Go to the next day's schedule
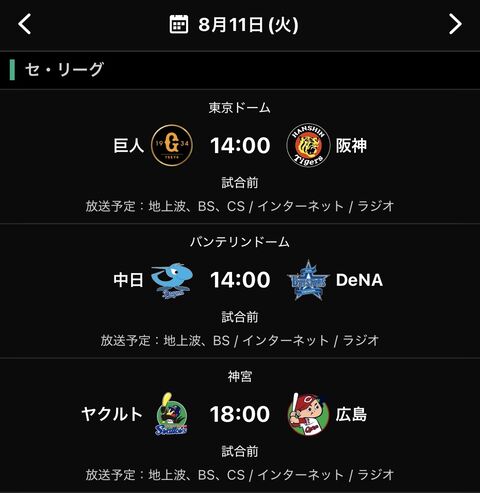This screenshot has width=480, height=493. pyautogui.click(x=455, y=24)
